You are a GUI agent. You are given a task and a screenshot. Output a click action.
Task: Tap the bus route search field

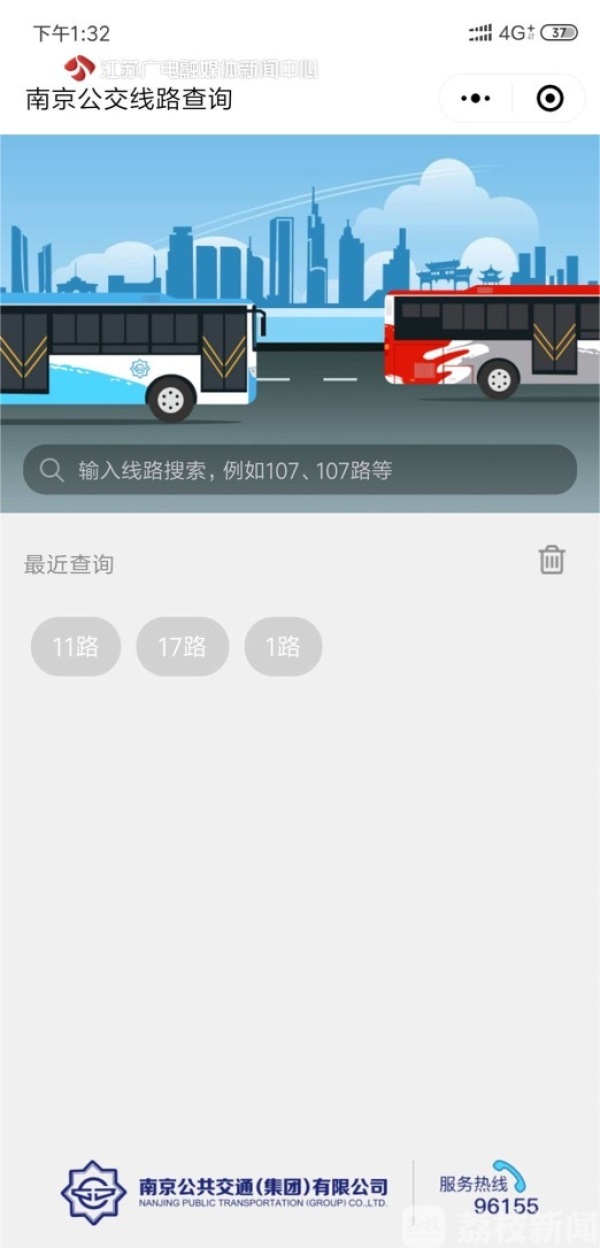[x=300, y=470]
